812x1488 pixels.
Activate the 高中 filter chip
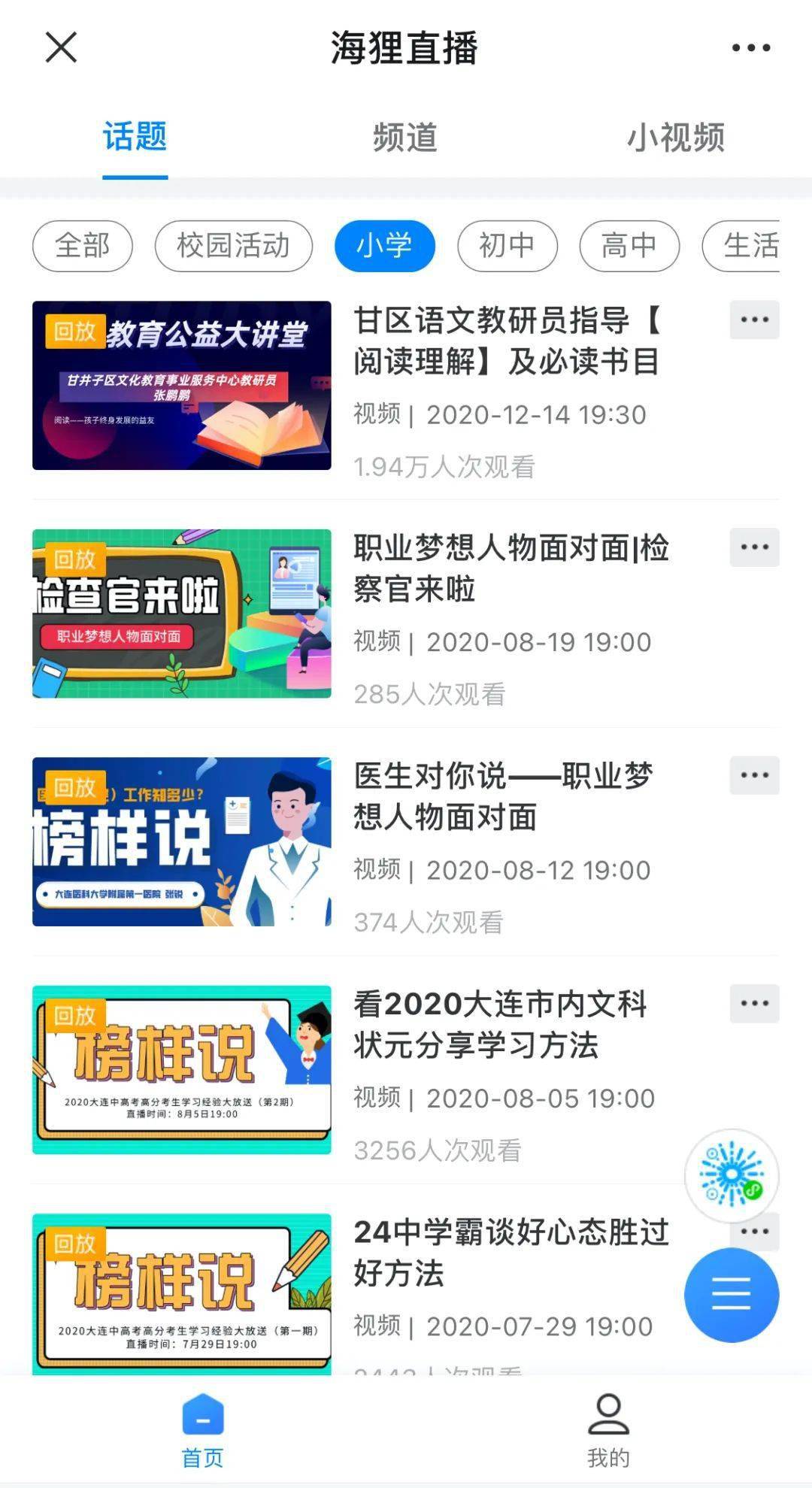click(629, 246)
